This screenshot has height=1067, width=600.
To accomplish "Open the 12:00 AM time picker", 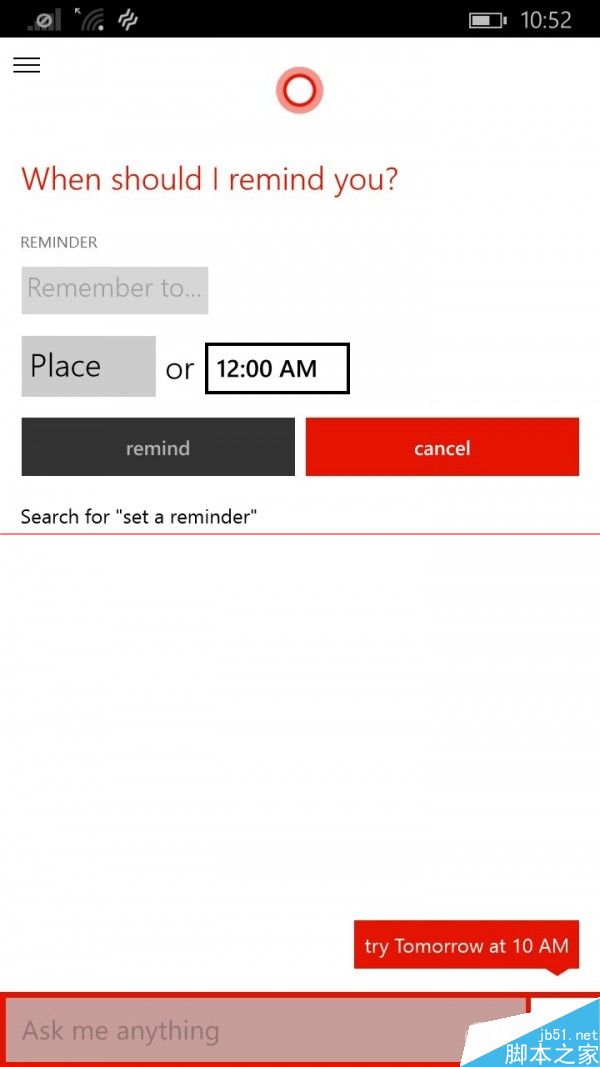I will (x=277, y=369).
